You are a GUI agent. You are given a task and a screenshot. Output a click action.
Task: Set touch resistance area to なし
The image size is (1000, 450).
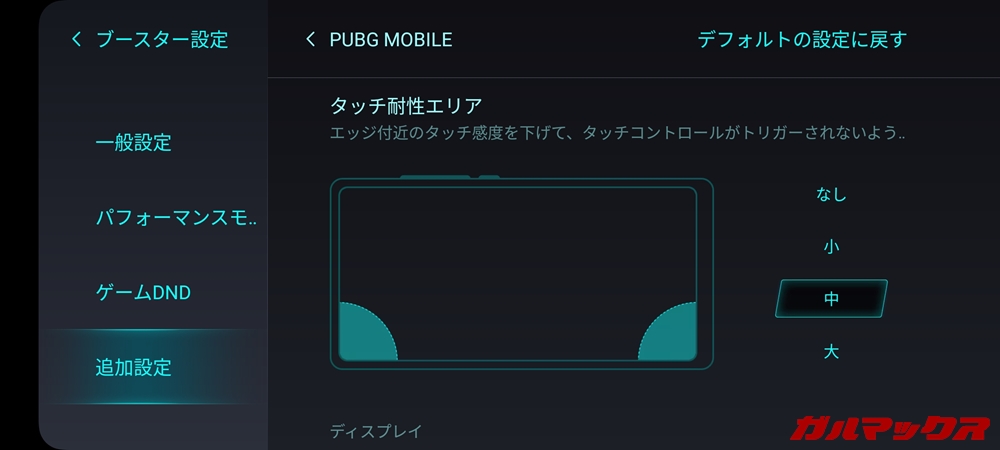point(831,195)
